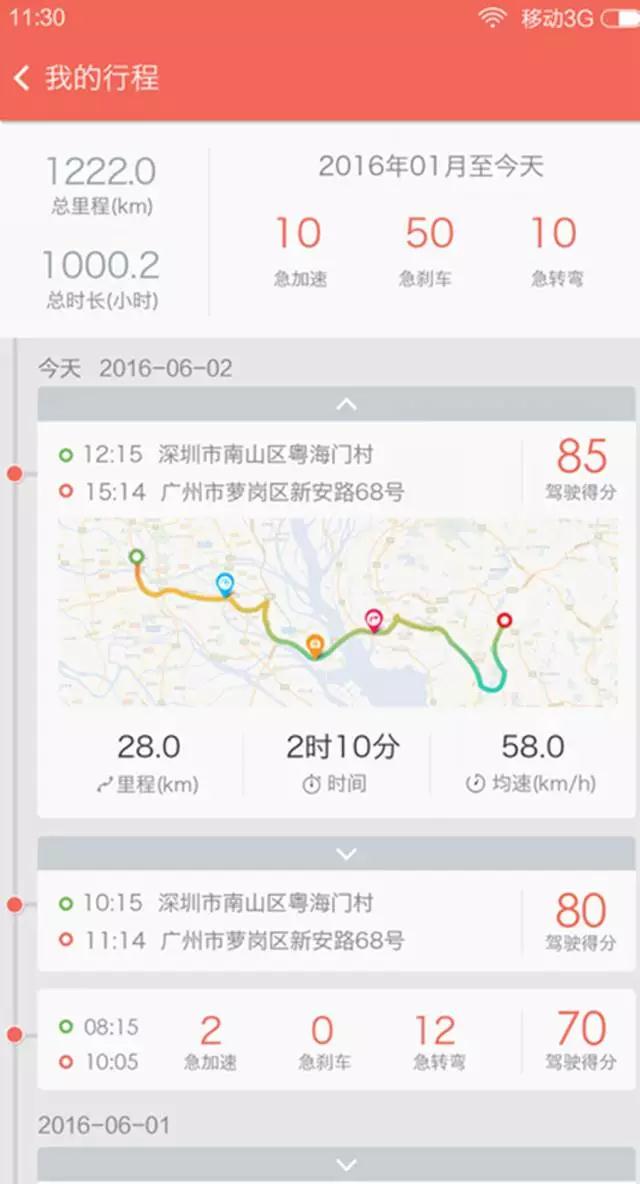Screen dimensions: 640x1184
Task: Tap the blue marker on the route map
Action: [x=225, y=584]
